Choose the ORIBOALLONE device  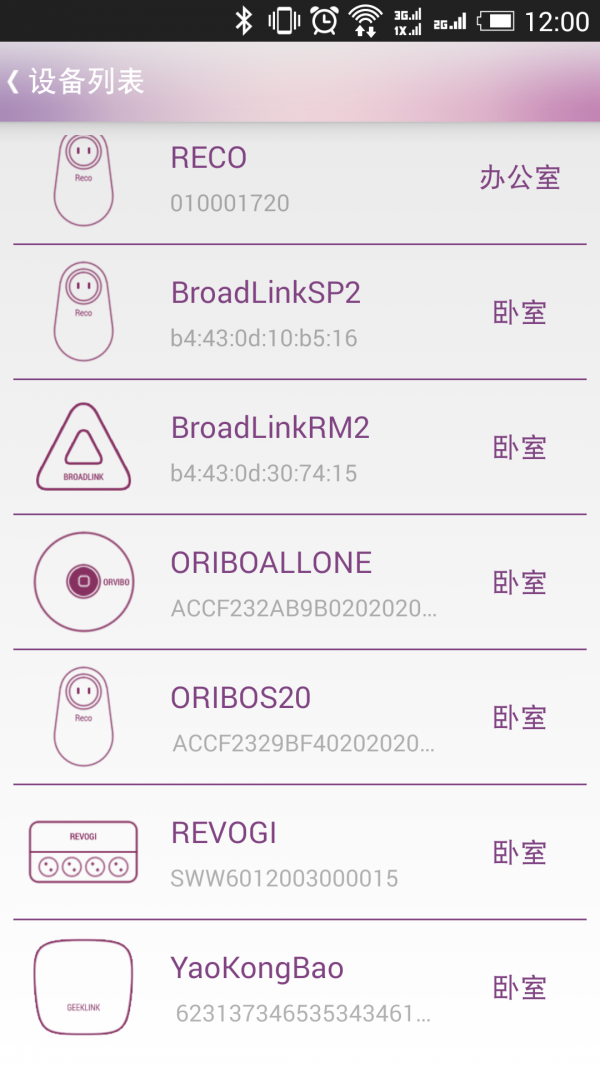300,582
